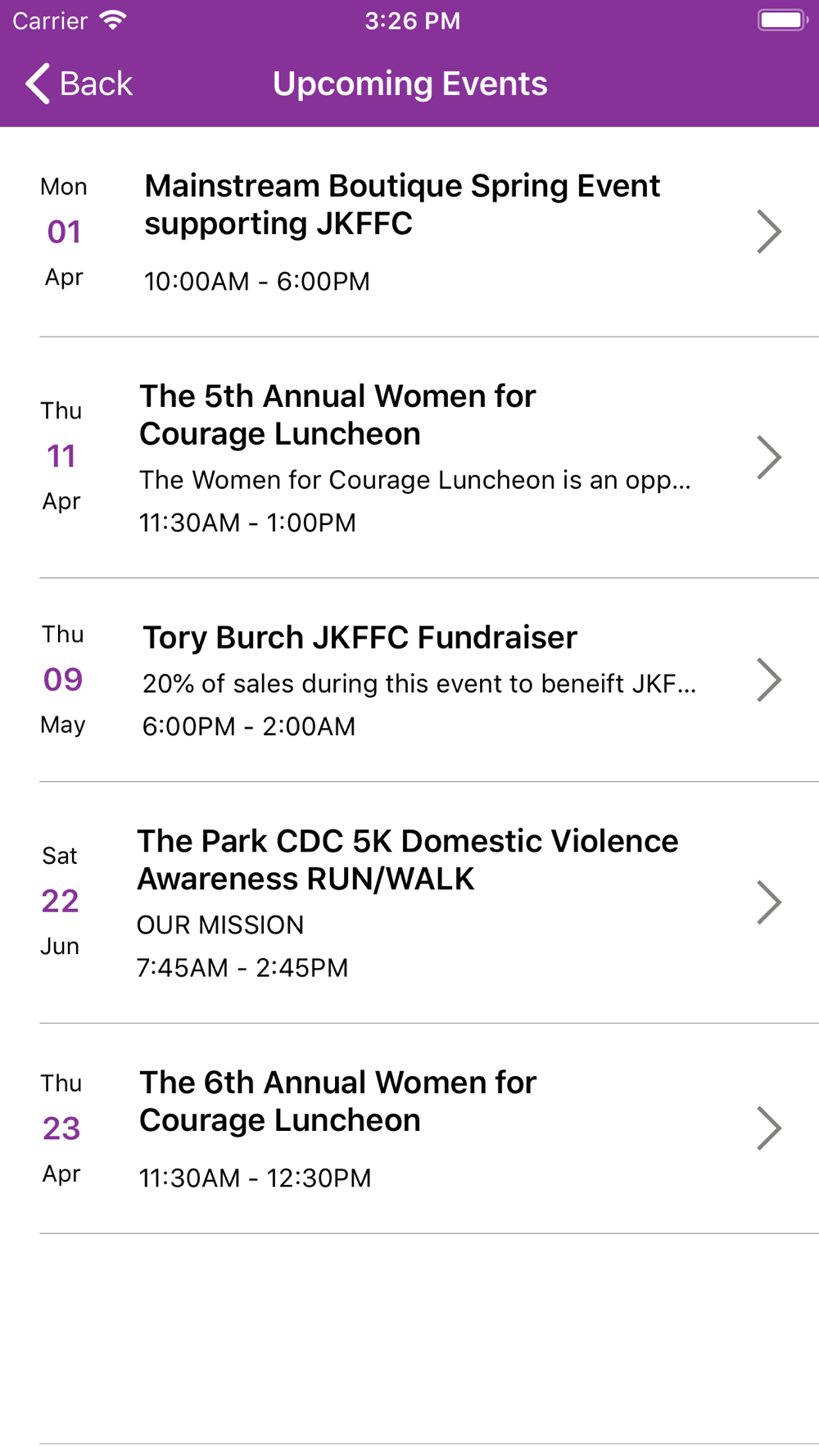Go back using the Back button

(79, 84)
